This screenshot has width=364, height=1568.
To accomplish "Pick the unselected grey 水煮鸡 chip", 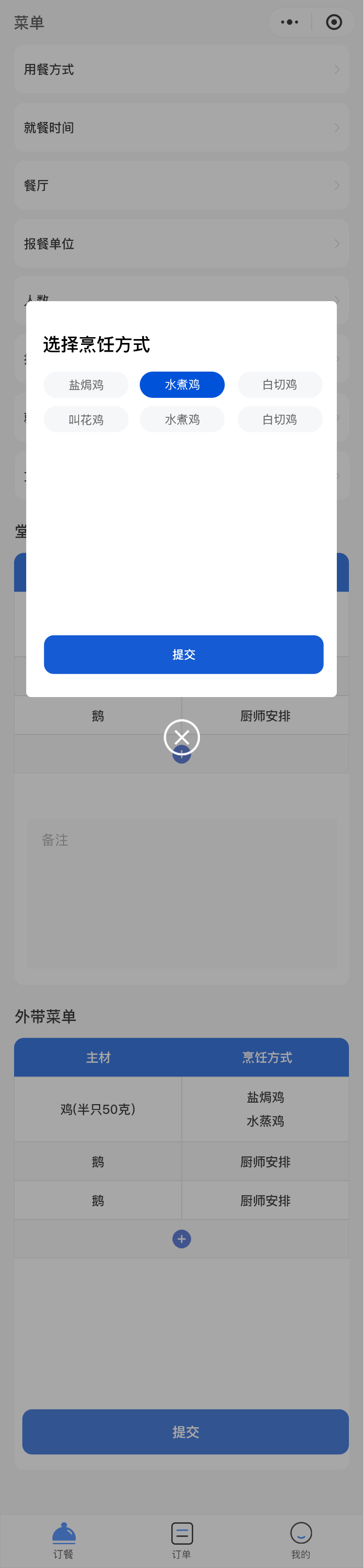I will click(182, 419).
